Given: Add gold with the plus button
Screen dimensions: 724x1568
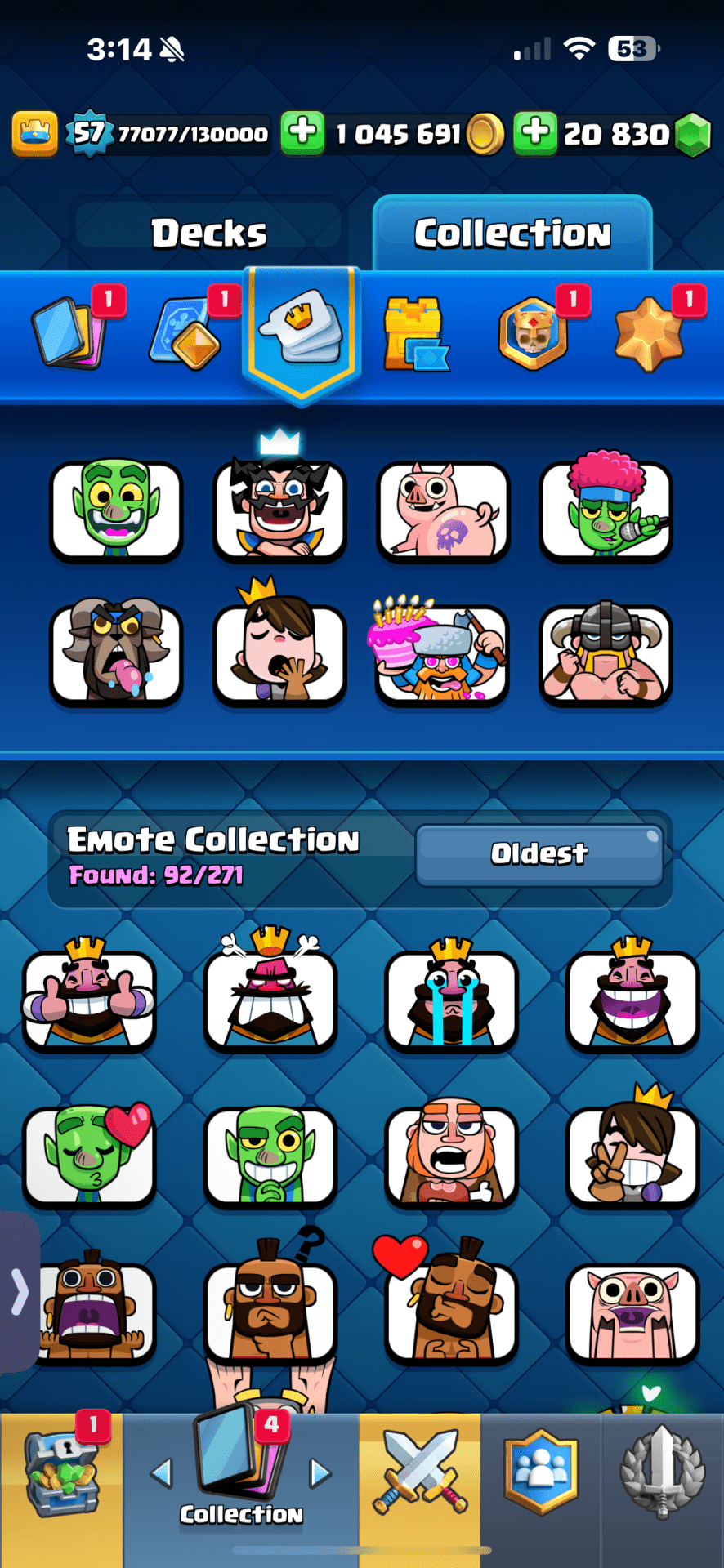Looking at the screenshot, I should pyautogui.click(x=302, y=132).
